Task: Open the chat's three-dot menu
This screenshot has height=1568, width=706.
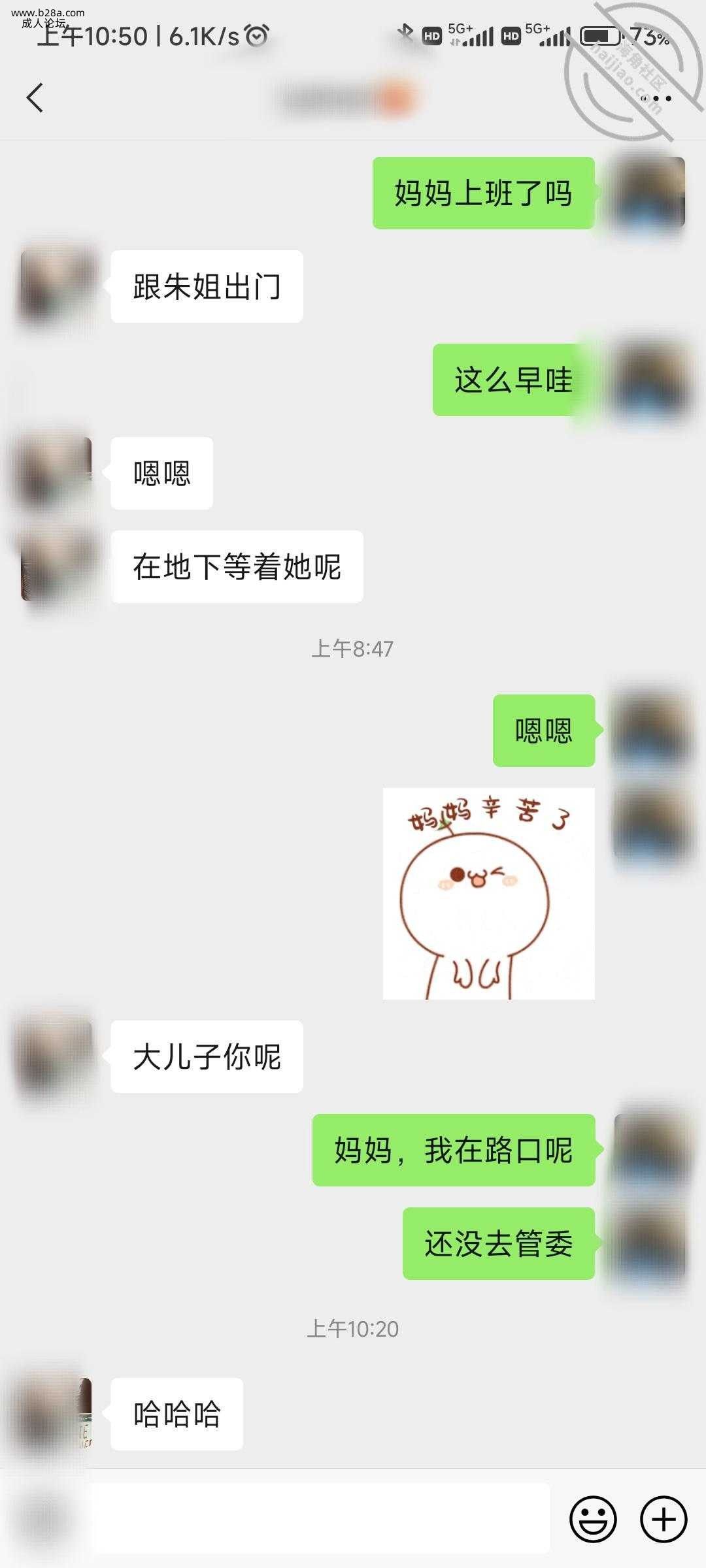Action: 656,99
